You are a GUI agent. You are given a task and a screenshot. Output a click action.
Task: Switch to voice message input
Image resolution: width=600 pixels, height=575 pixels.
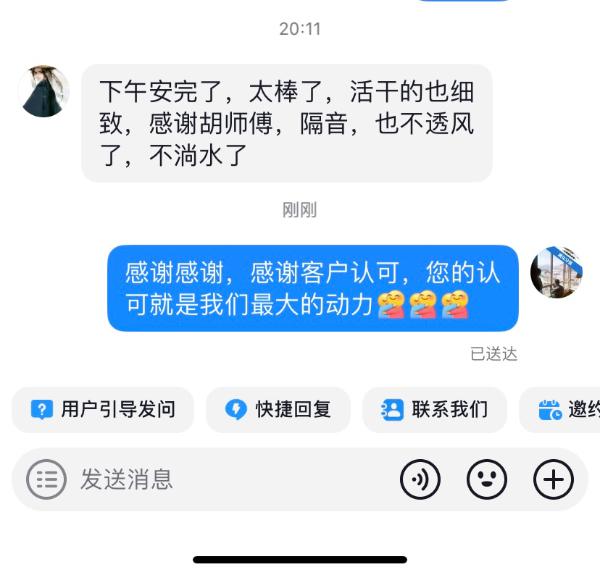[420, 480]
